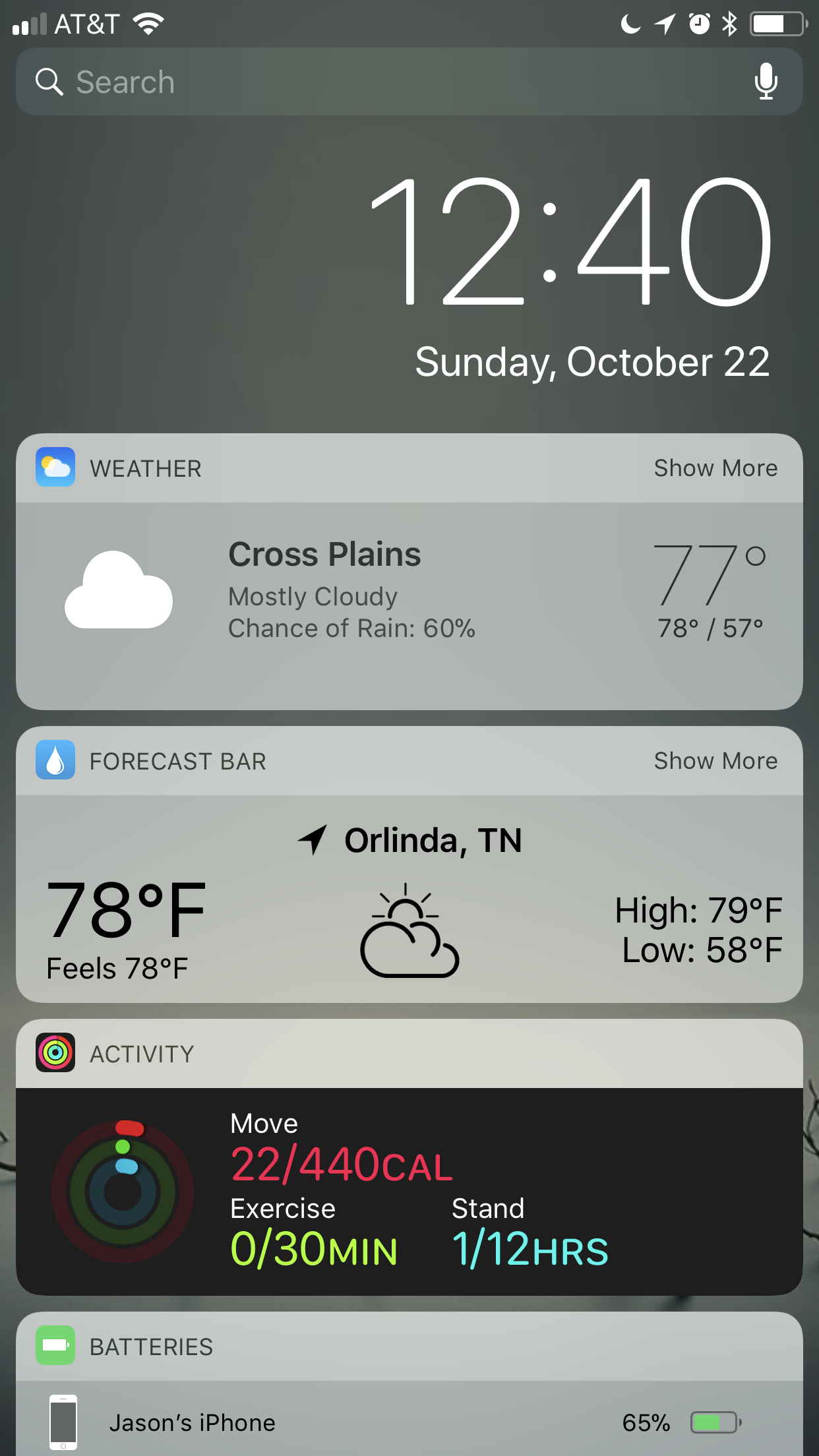819x1456 pixels.
Task: Expand the Weather widget with Show More
Action: (x=715, y=468)
